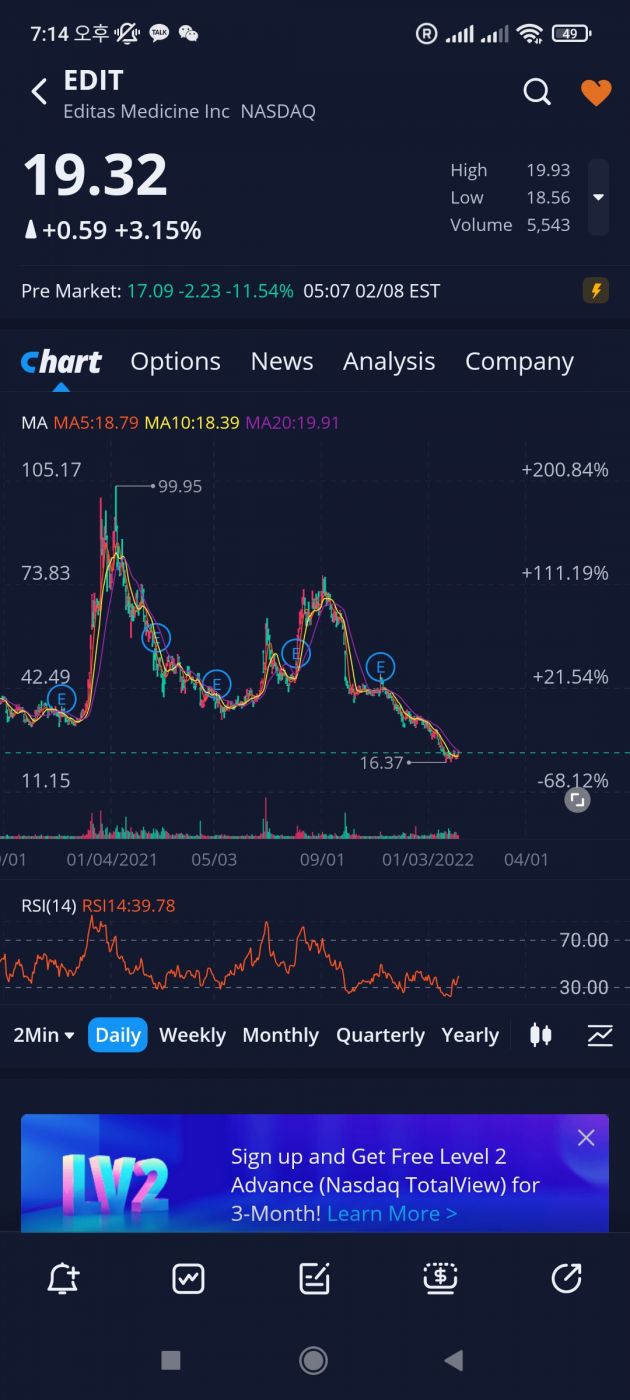Image resolution: width=630 pixels, height=1400 pixels.
Task: Select the Quarterly chart period
Action: (x=380, y=1035)
